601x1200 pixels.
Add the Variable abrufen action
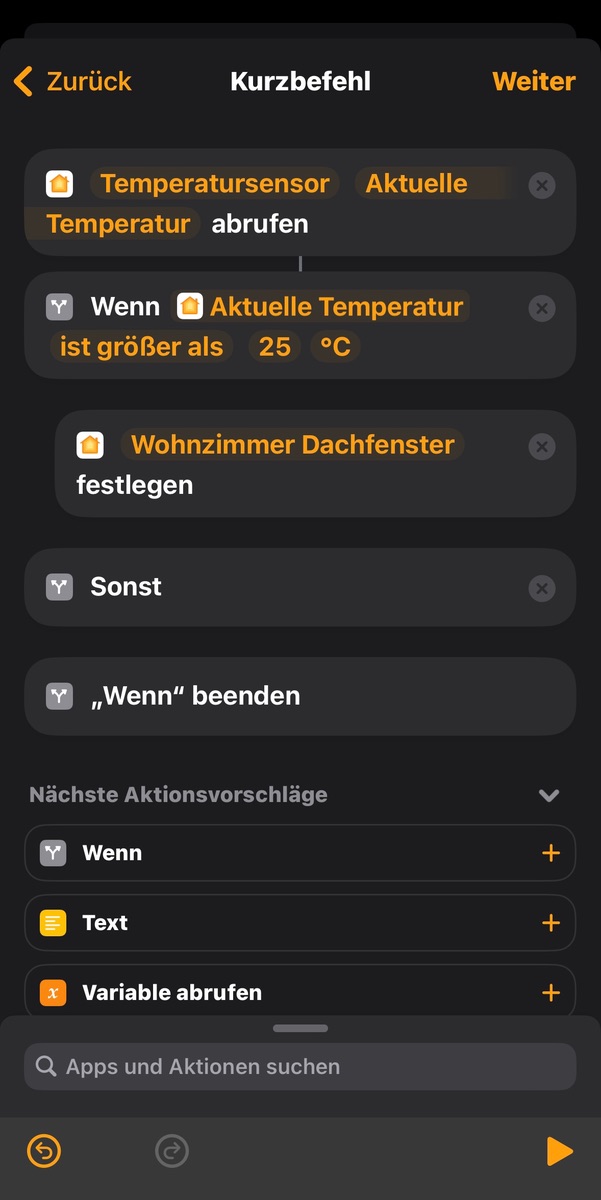(550, 993)
